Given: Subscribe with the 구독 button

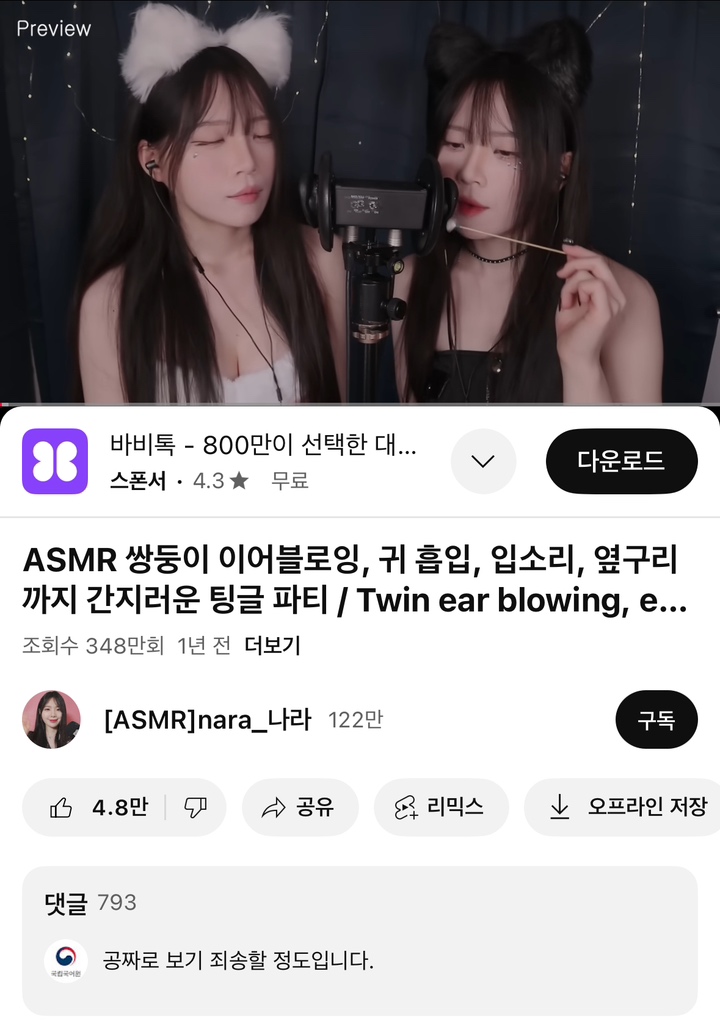Looking at the screenshot, I should (x=656, y=719).
